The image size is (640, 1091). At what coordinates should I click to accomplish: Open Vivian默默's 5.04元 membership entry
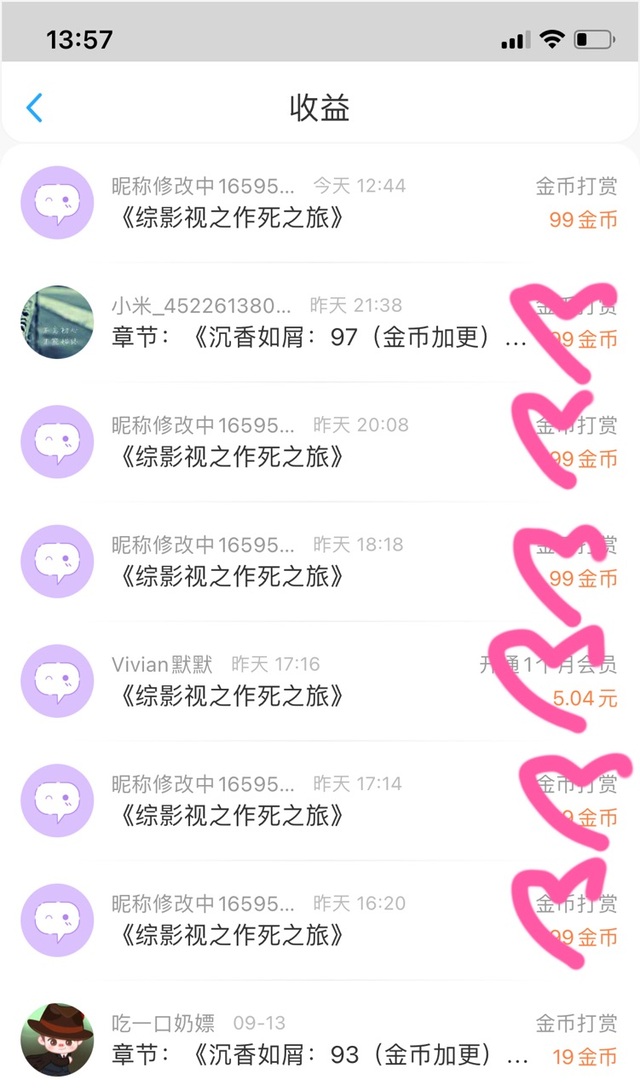[320, 681]
